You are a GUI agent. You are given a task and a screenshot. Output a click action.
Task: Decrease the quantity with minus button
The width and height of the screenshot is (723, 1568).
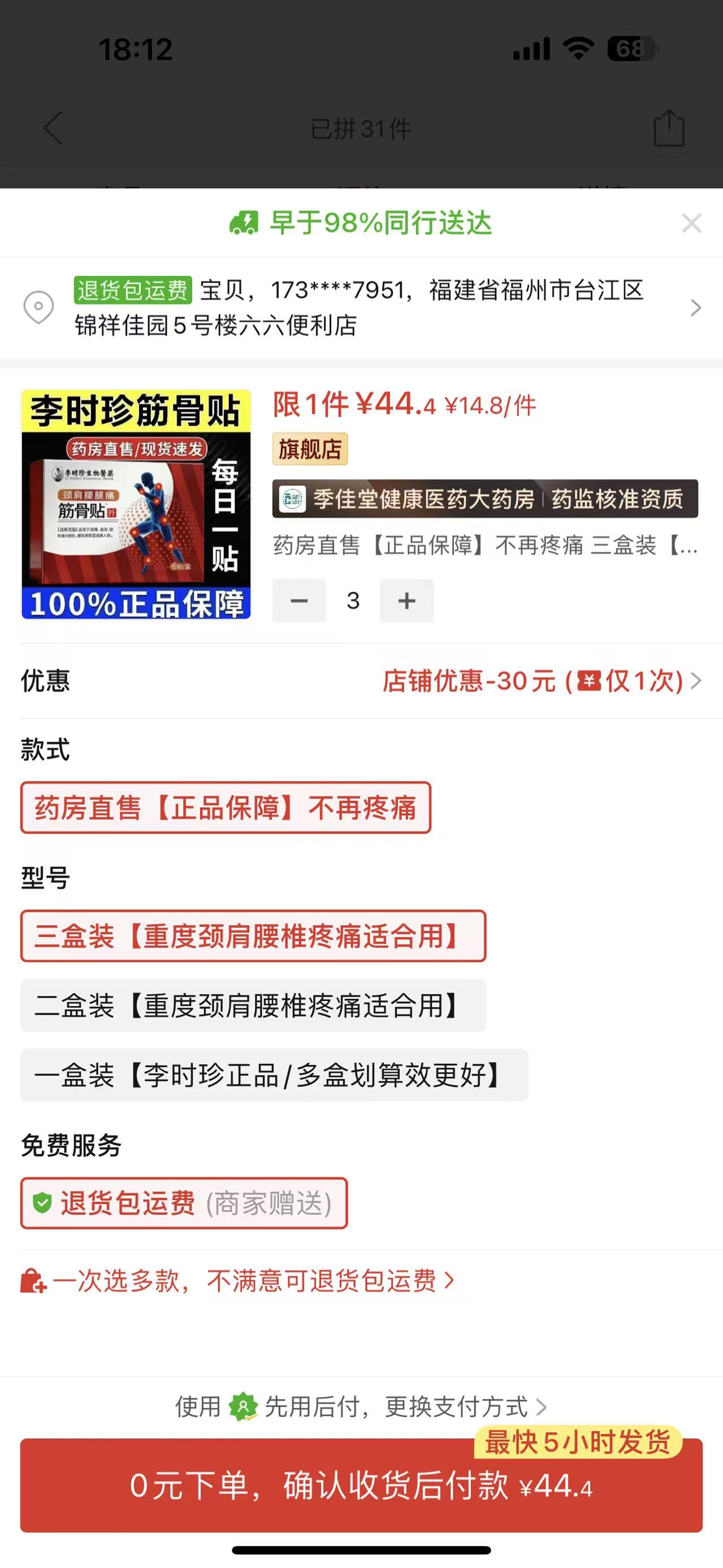[x=299, y=601]
